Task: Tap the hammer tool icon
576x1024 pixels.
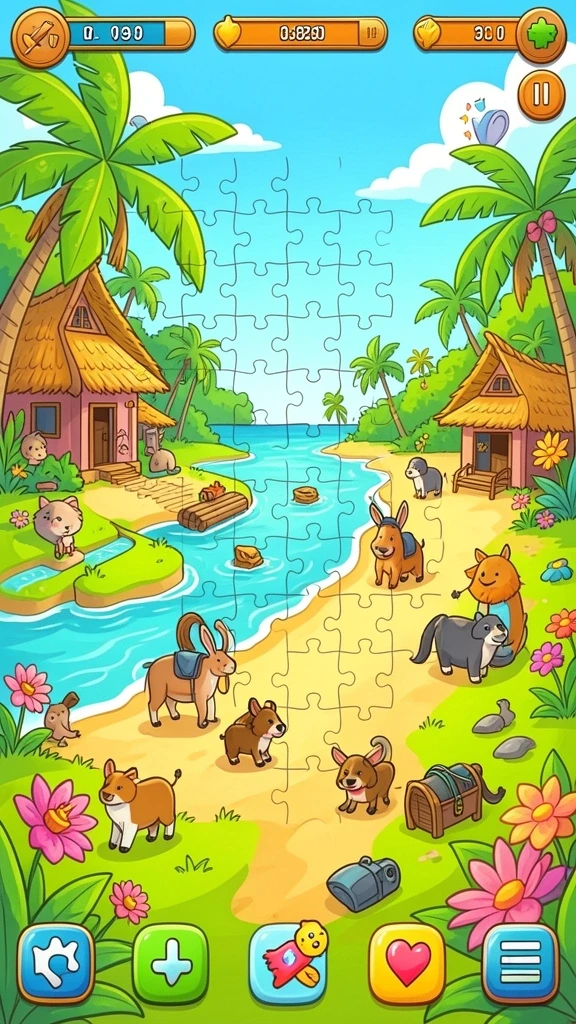Action: point(40,38)
